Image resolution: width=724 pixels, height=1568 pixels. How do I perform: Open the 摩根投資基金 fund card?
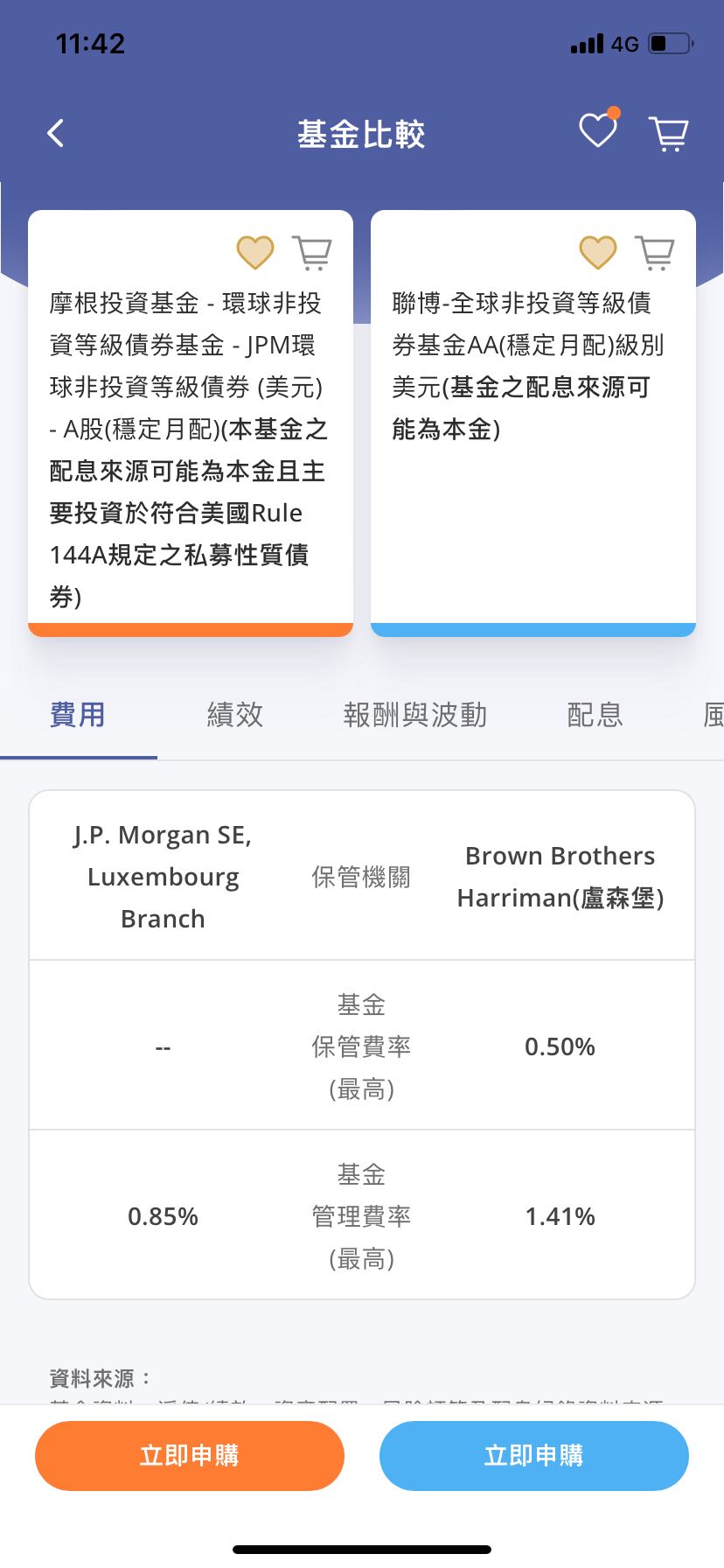point(189,450)
